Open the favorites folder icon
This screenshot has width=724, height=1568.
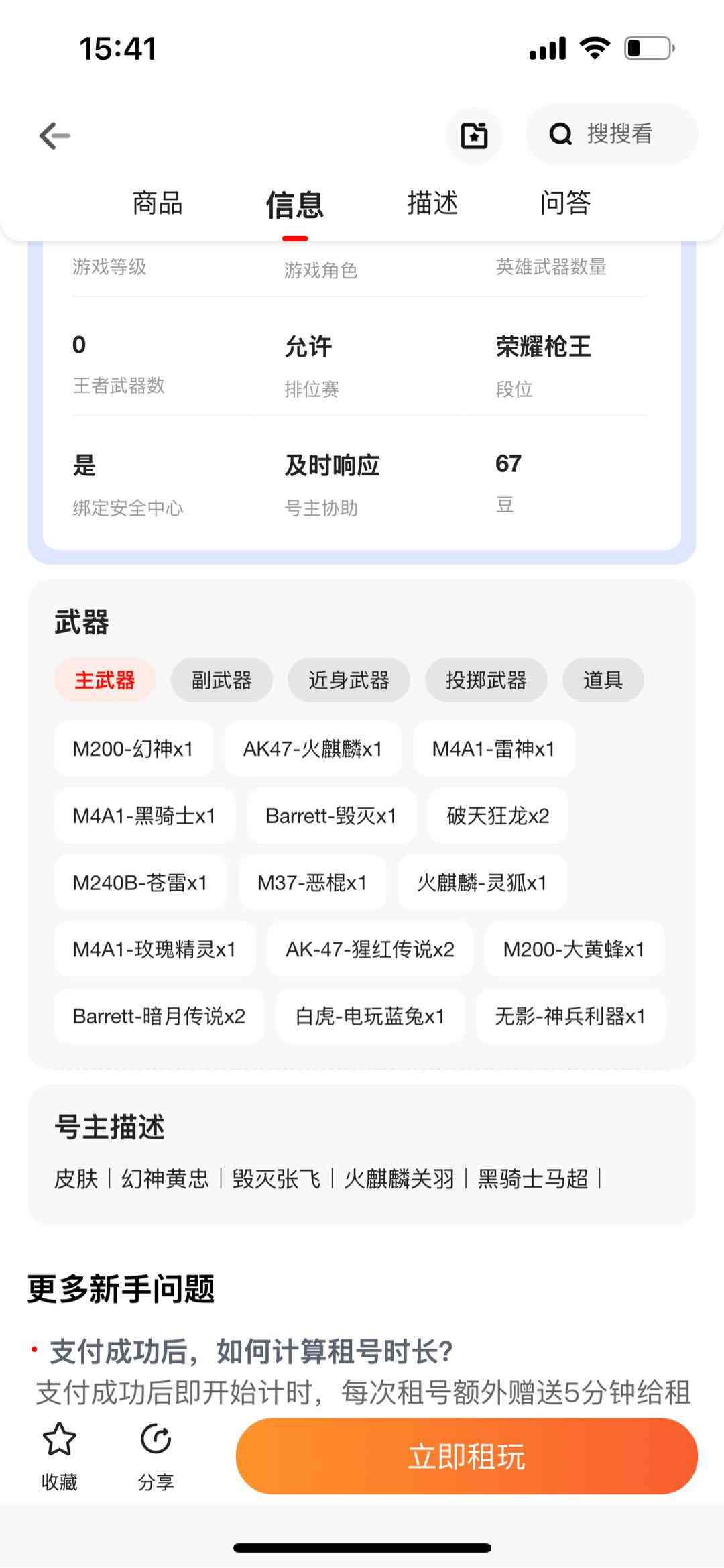474,135
